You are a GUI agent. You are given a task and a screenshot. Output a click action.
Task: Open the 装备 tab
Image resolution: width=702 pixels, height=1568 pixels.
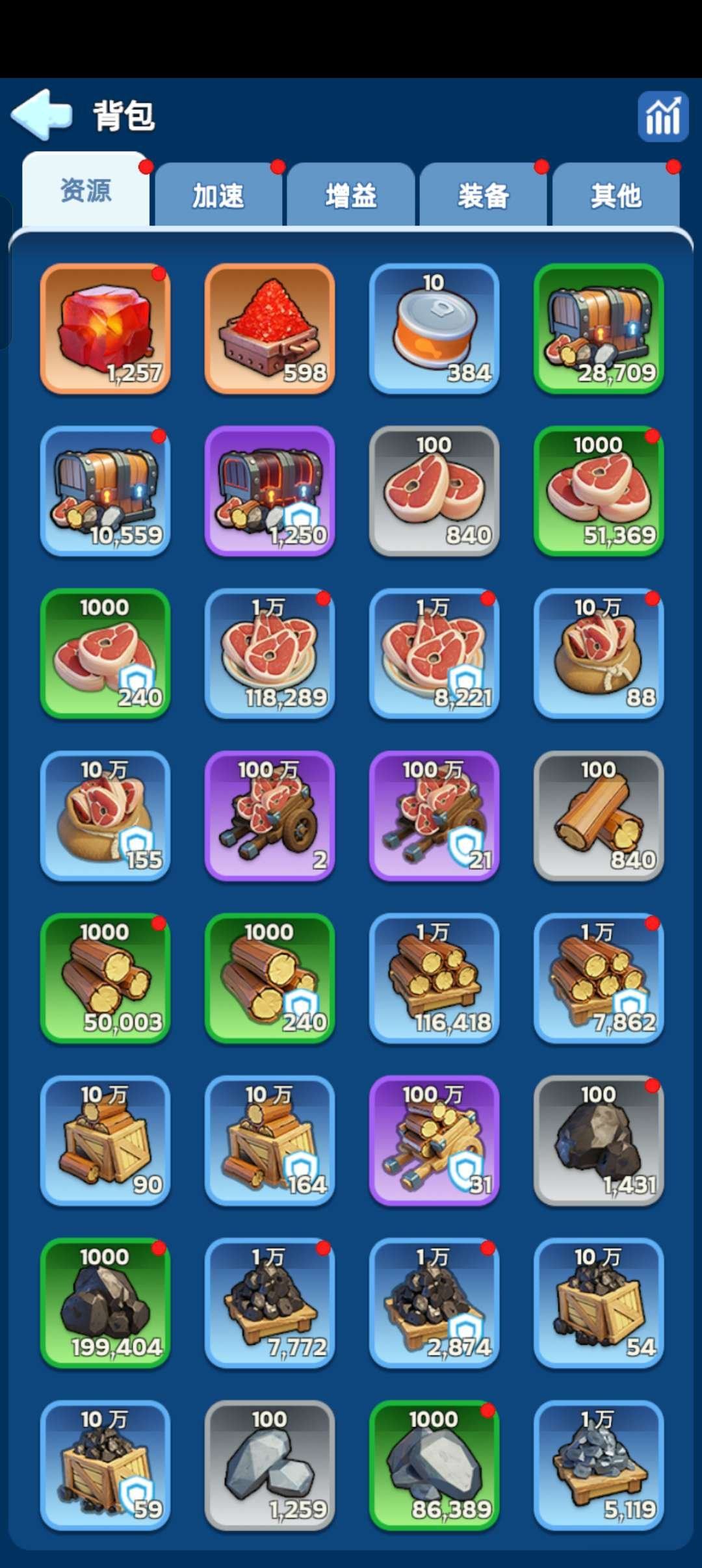pyautogui.click(x=484, y=196)
